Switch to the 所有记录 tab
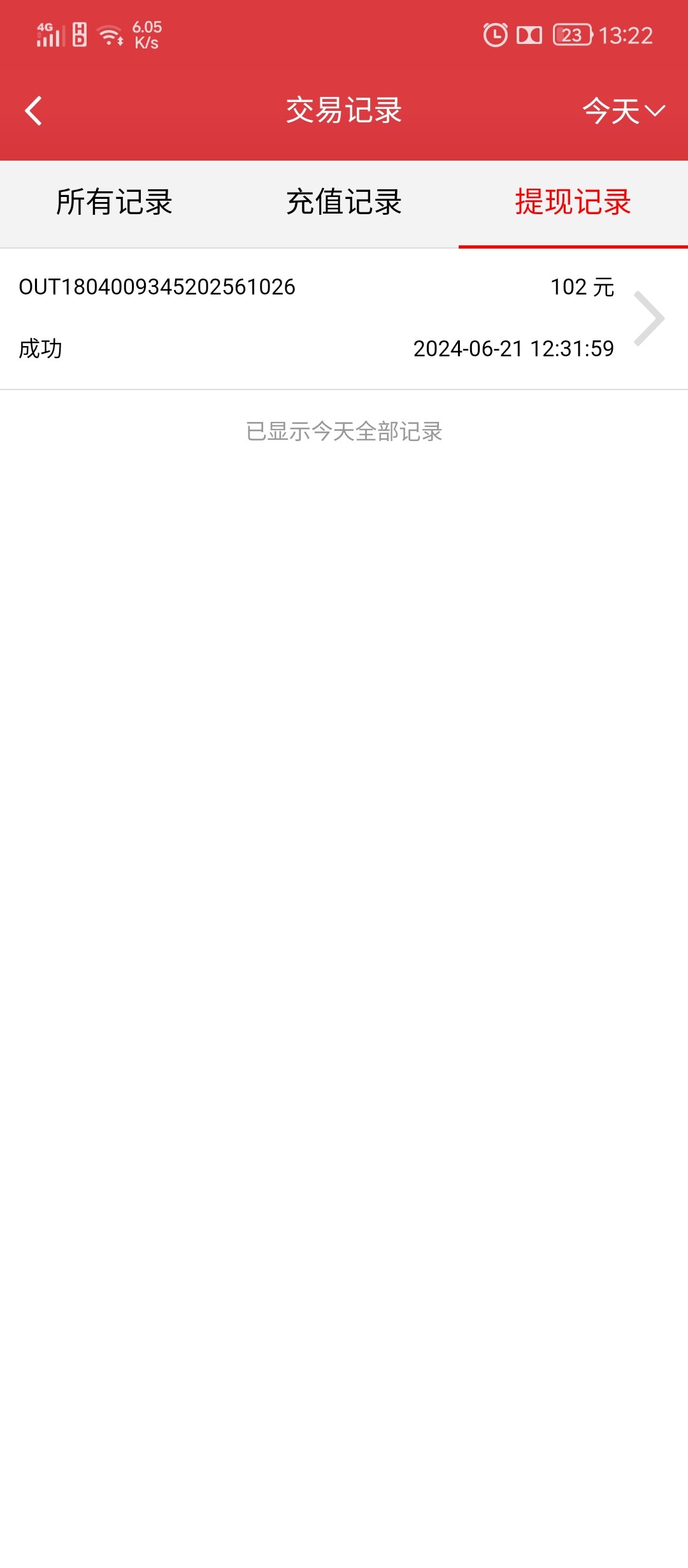The height and width of the screenshot is (1568, 688). [x=115, y=203]
